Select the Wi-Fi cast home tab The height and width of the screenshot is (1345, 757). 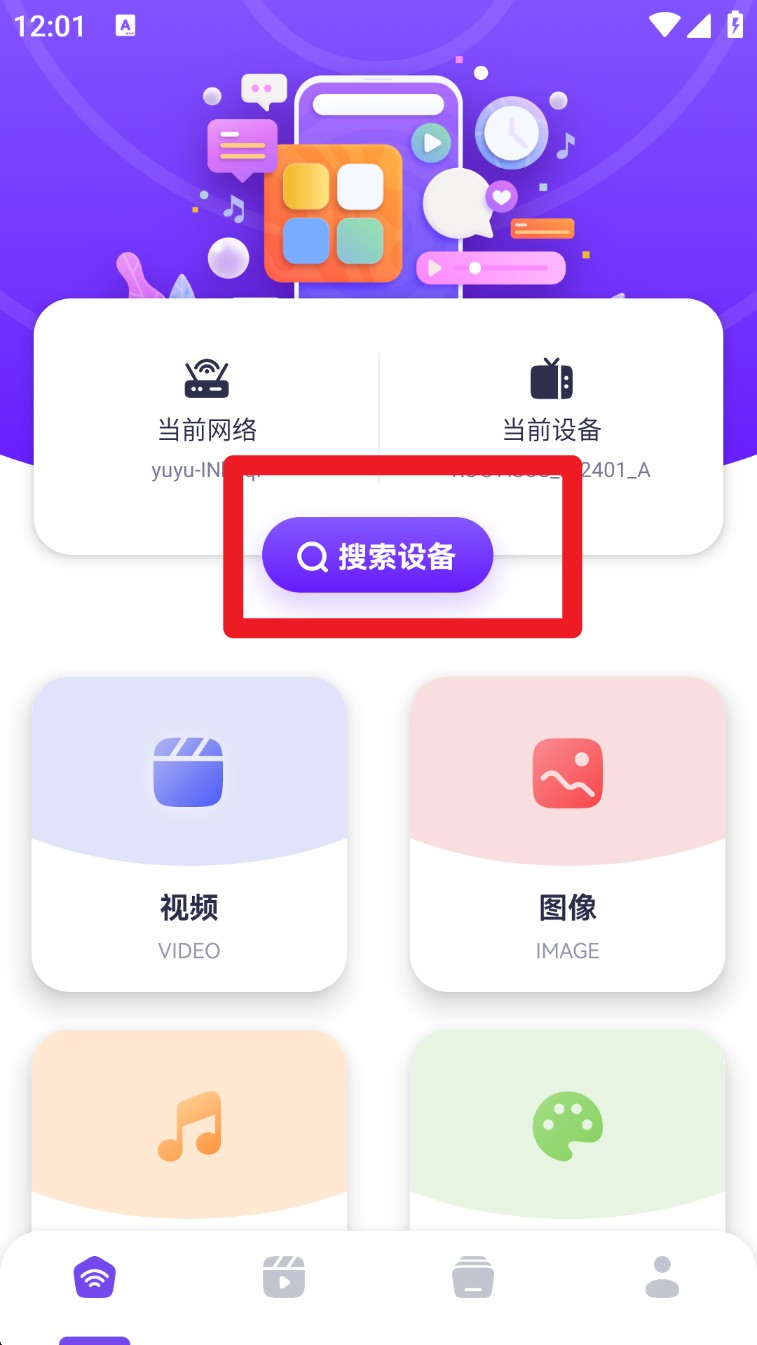pyautogui.click(x=95, y=1278)
